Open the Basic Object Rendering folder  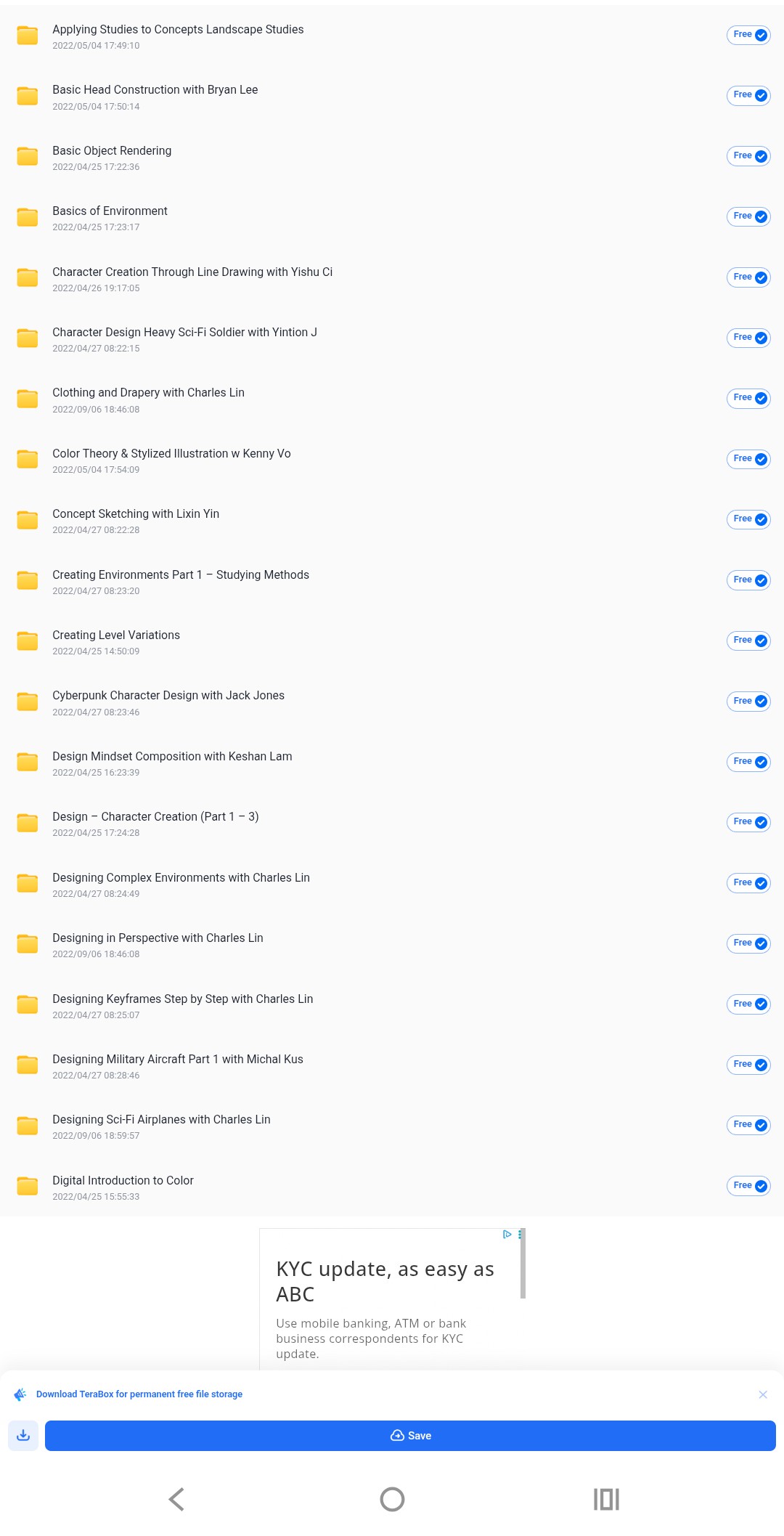[112, 151]
